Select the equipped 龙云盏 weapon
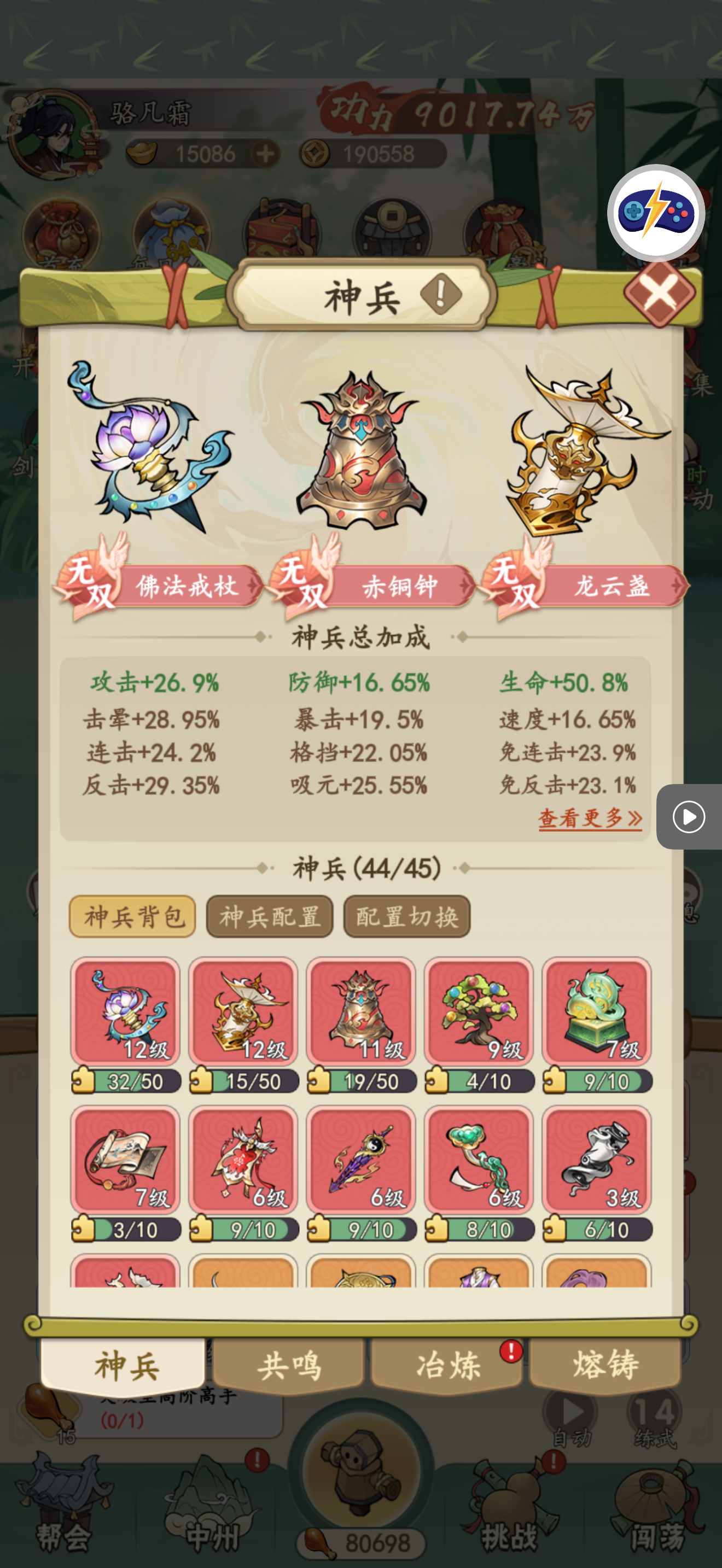Viewport: 722px width, 1568px height. tap(583, 452)
